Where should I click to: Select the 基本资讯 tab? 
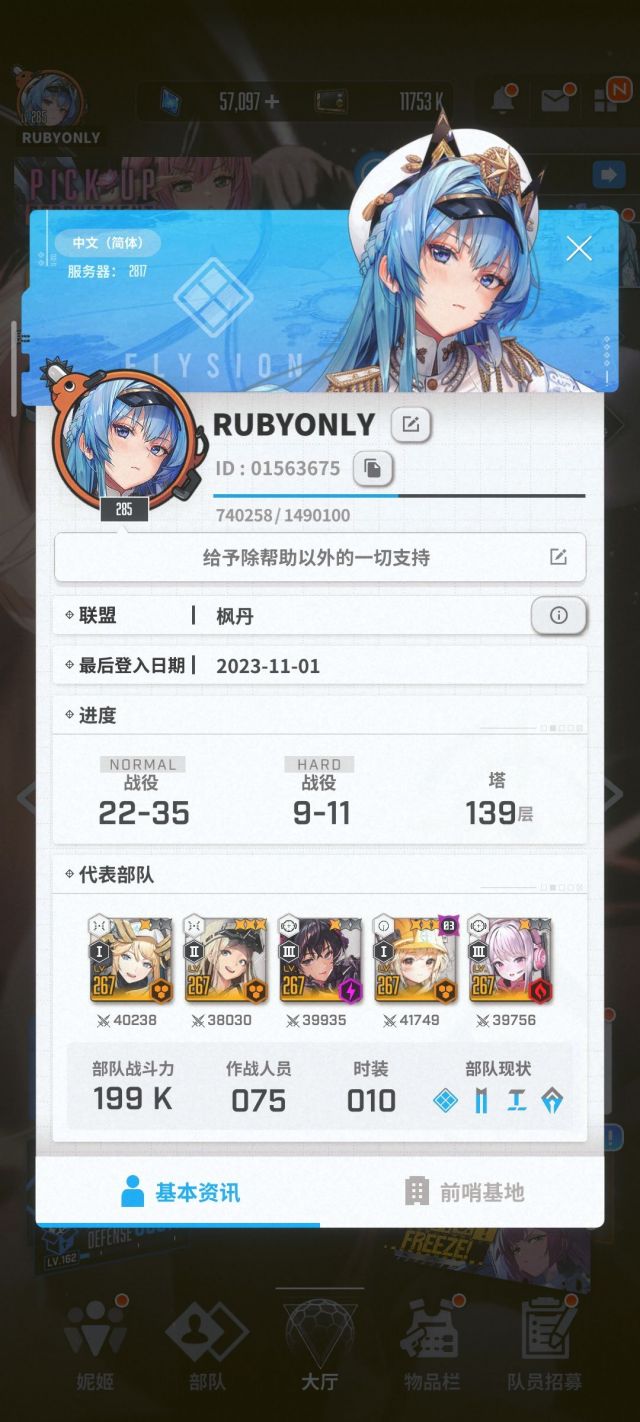pos(179,1192)
